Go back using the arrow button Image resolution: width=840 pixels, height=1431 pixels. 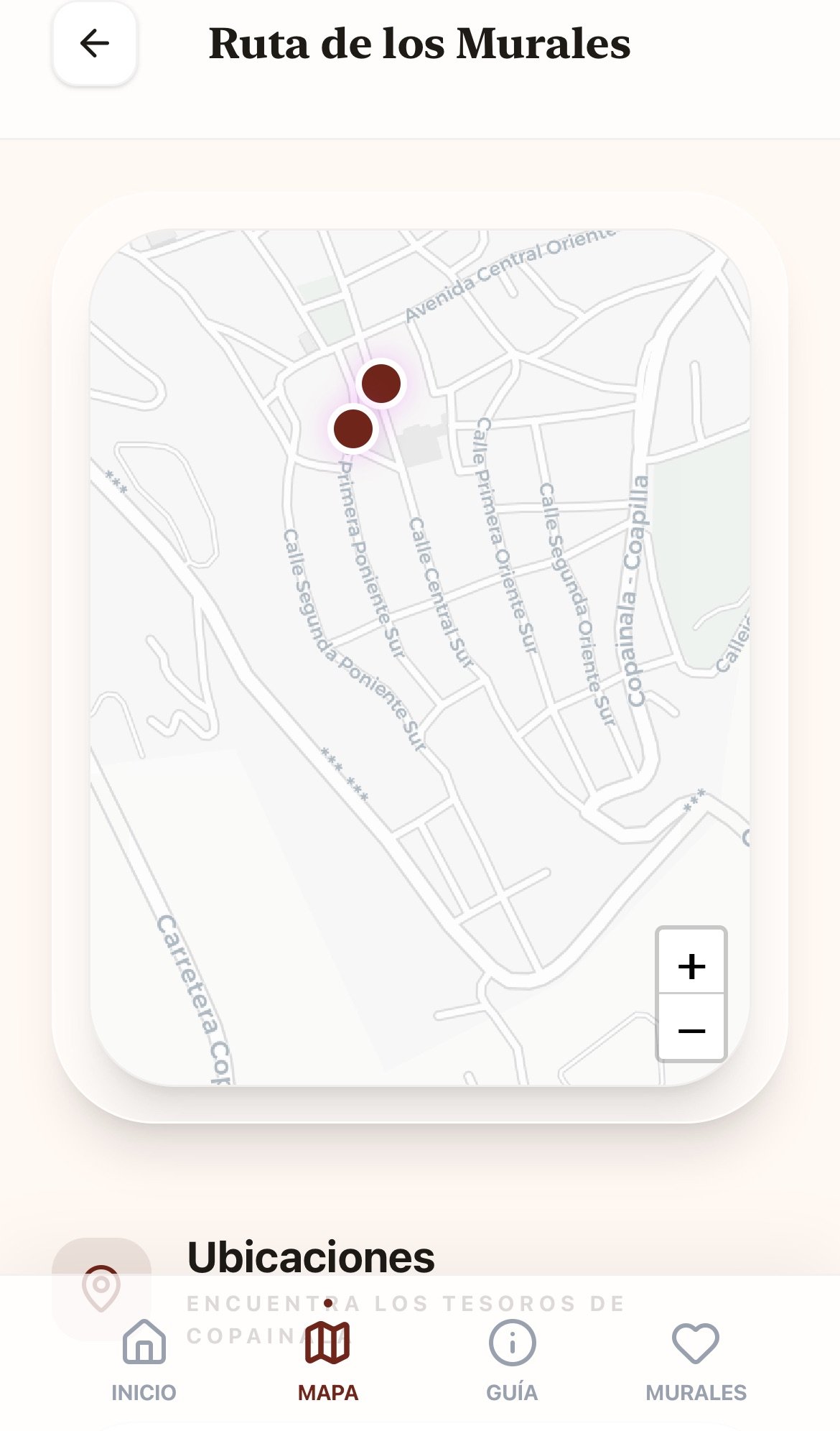point(95,44)
